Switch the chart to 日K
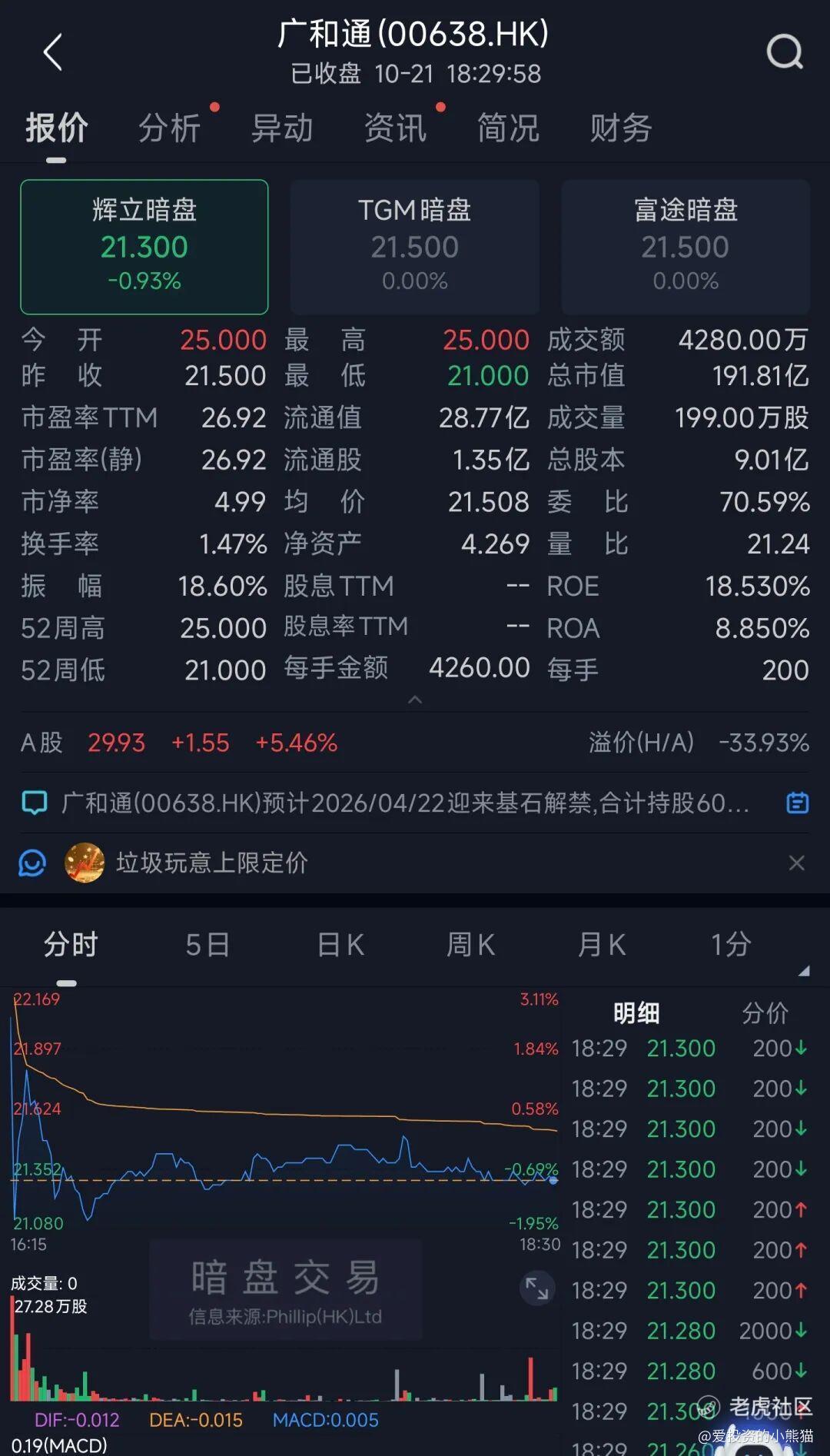Screen dimensions: 830x1456 (340, 945)
